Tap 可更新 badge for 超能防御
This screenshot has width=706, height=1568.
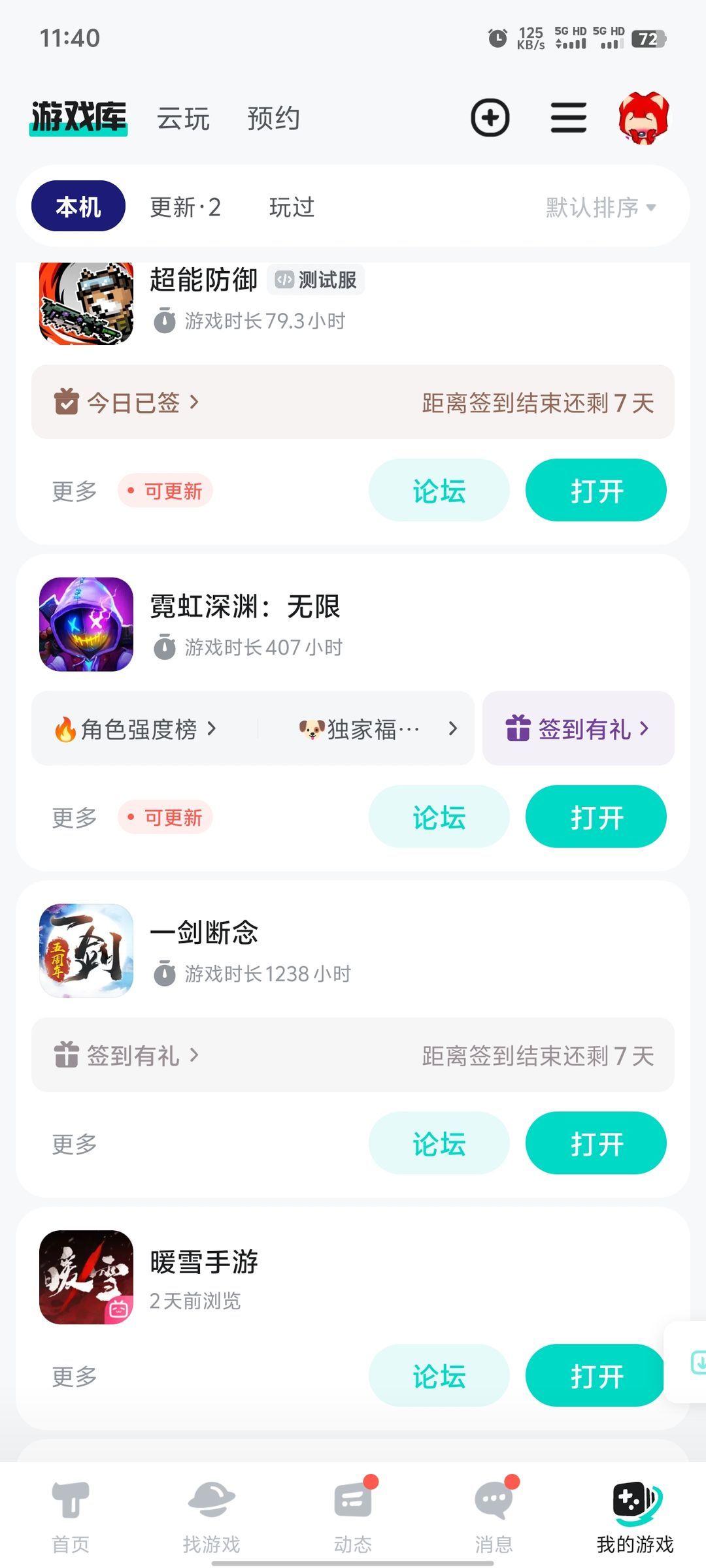[x=165, y=491]
